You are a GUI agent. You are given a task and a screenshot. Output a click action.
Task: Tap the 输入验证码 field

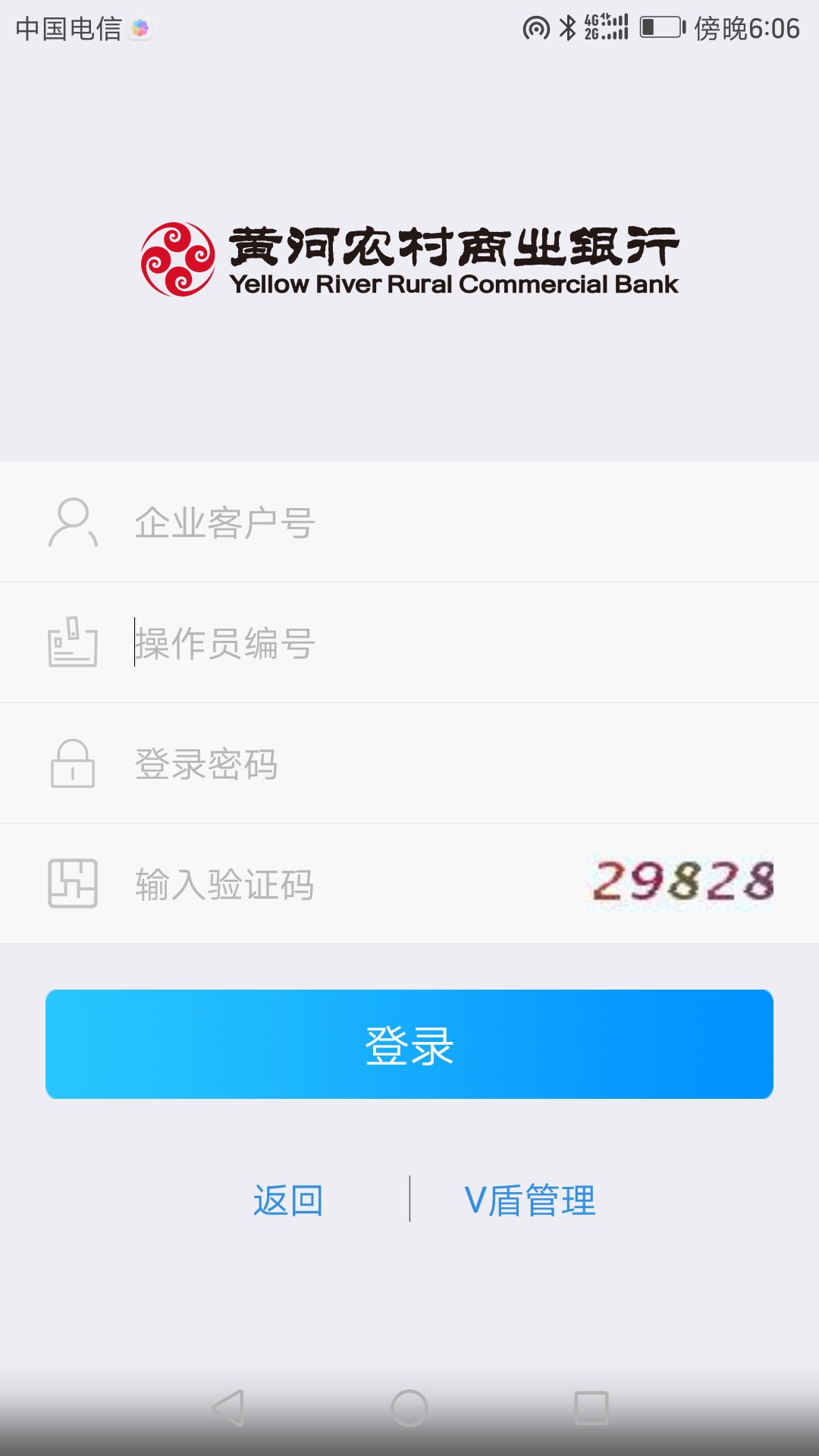(356, 884)
